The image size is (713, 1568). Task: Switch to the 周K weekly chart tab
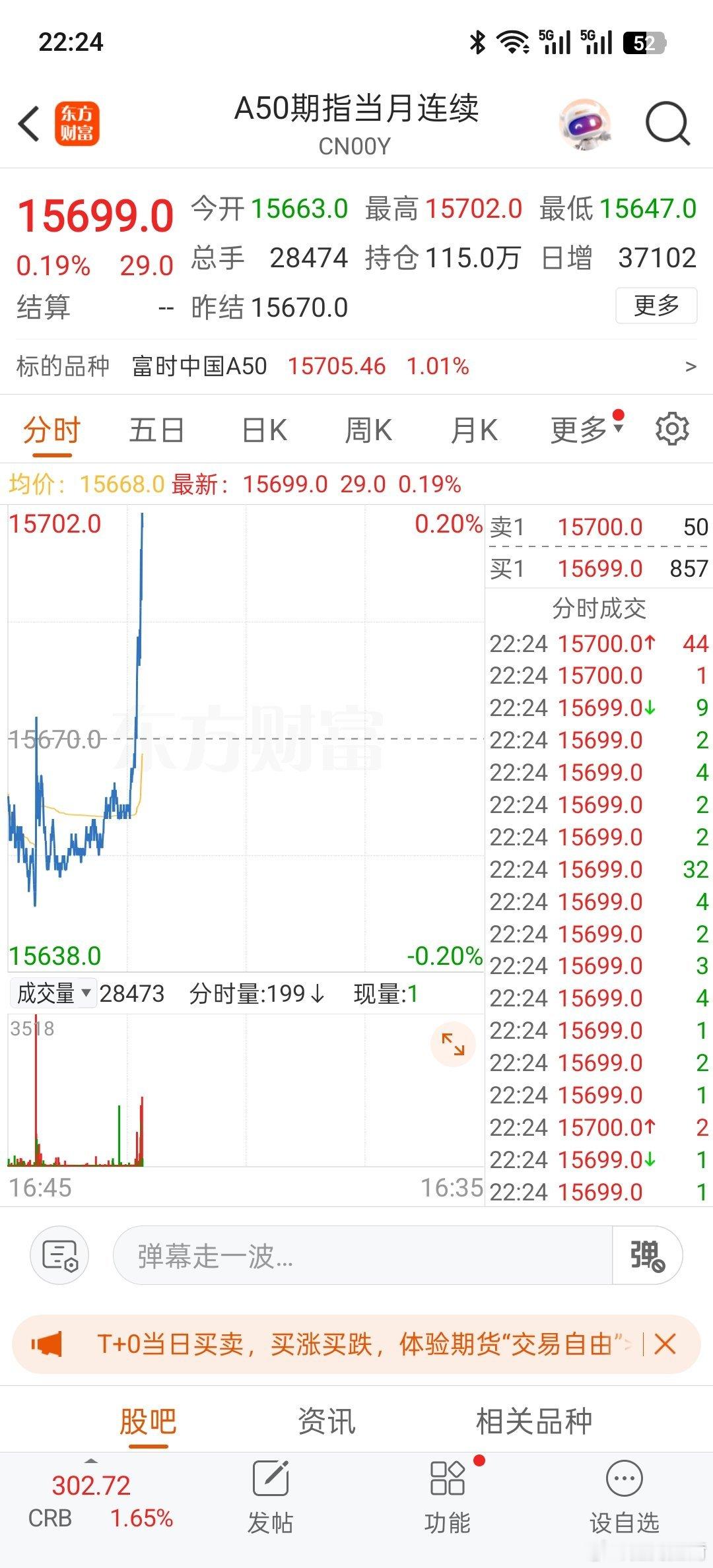click(367, 428)
